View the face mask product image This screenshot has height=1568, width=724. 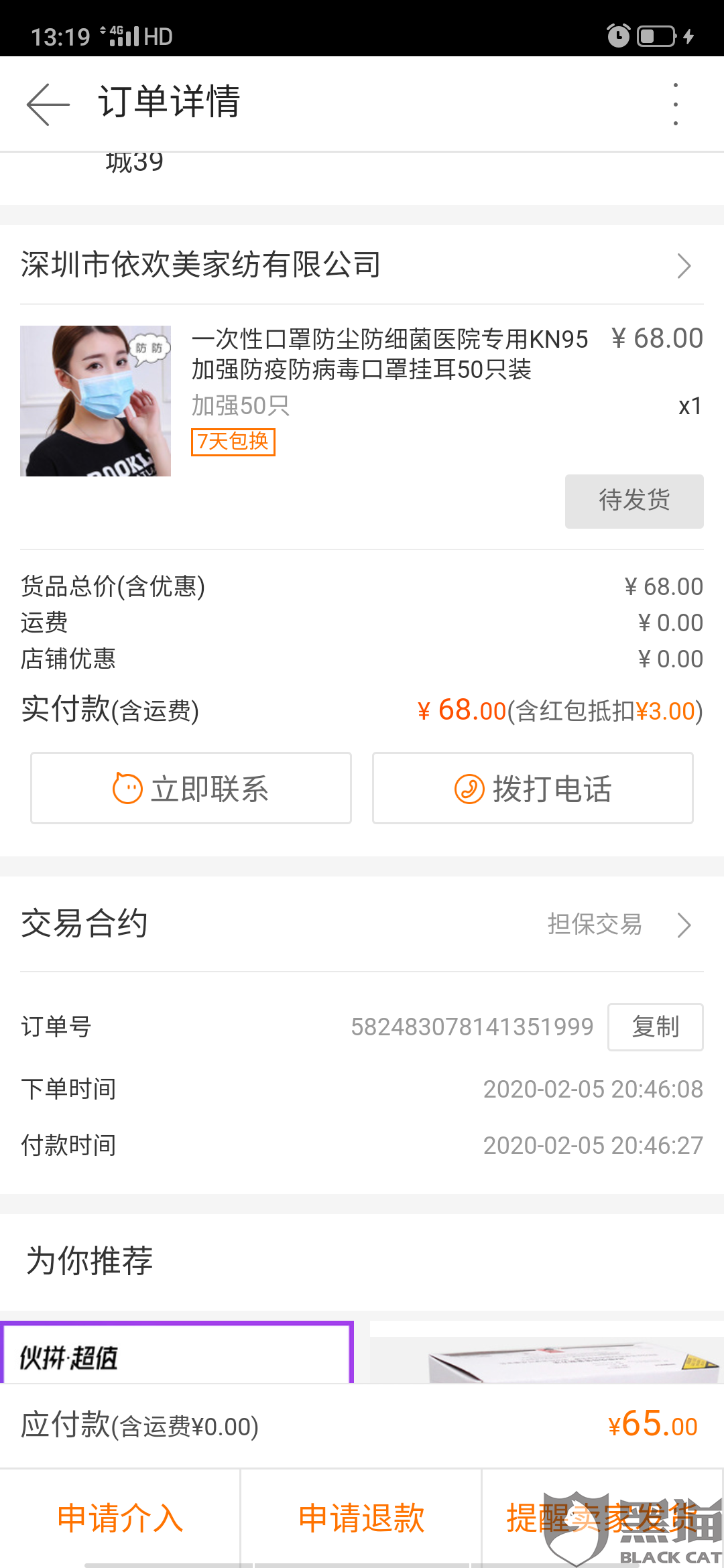[95, 401]
